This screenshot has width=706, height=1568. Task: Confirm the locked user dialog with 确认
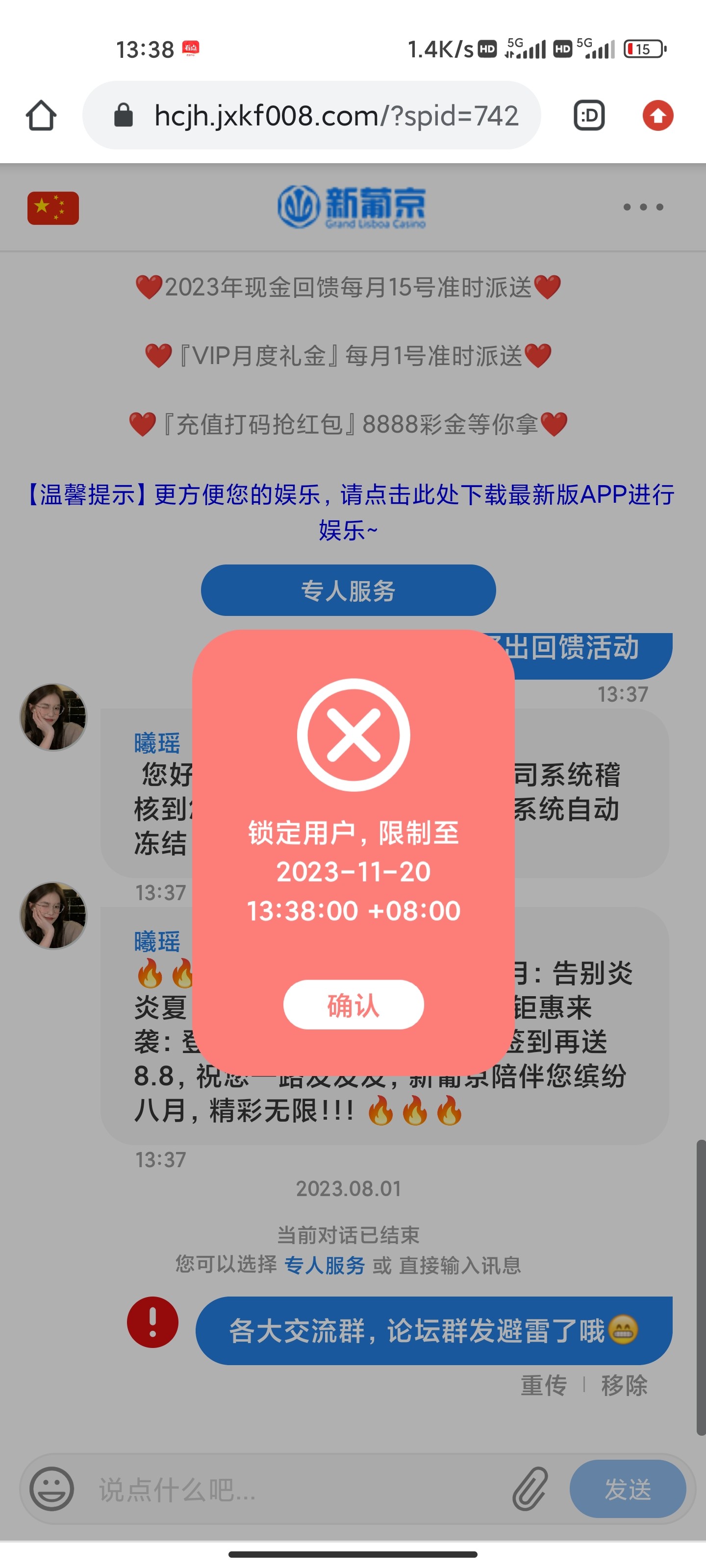coord(353,1004)
